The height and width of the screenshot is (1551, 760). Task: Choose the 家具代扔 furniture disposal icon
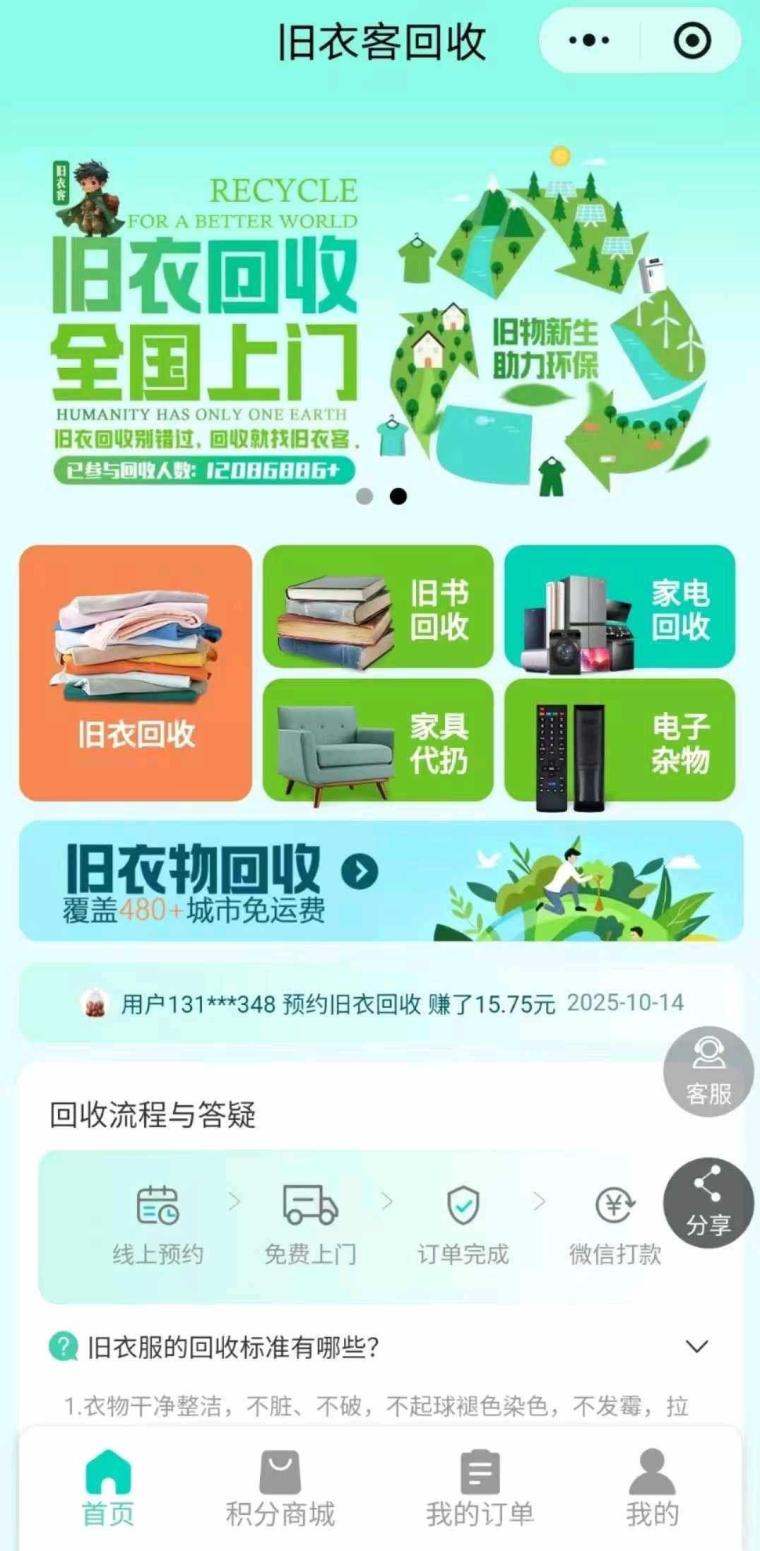click(379, 741)
